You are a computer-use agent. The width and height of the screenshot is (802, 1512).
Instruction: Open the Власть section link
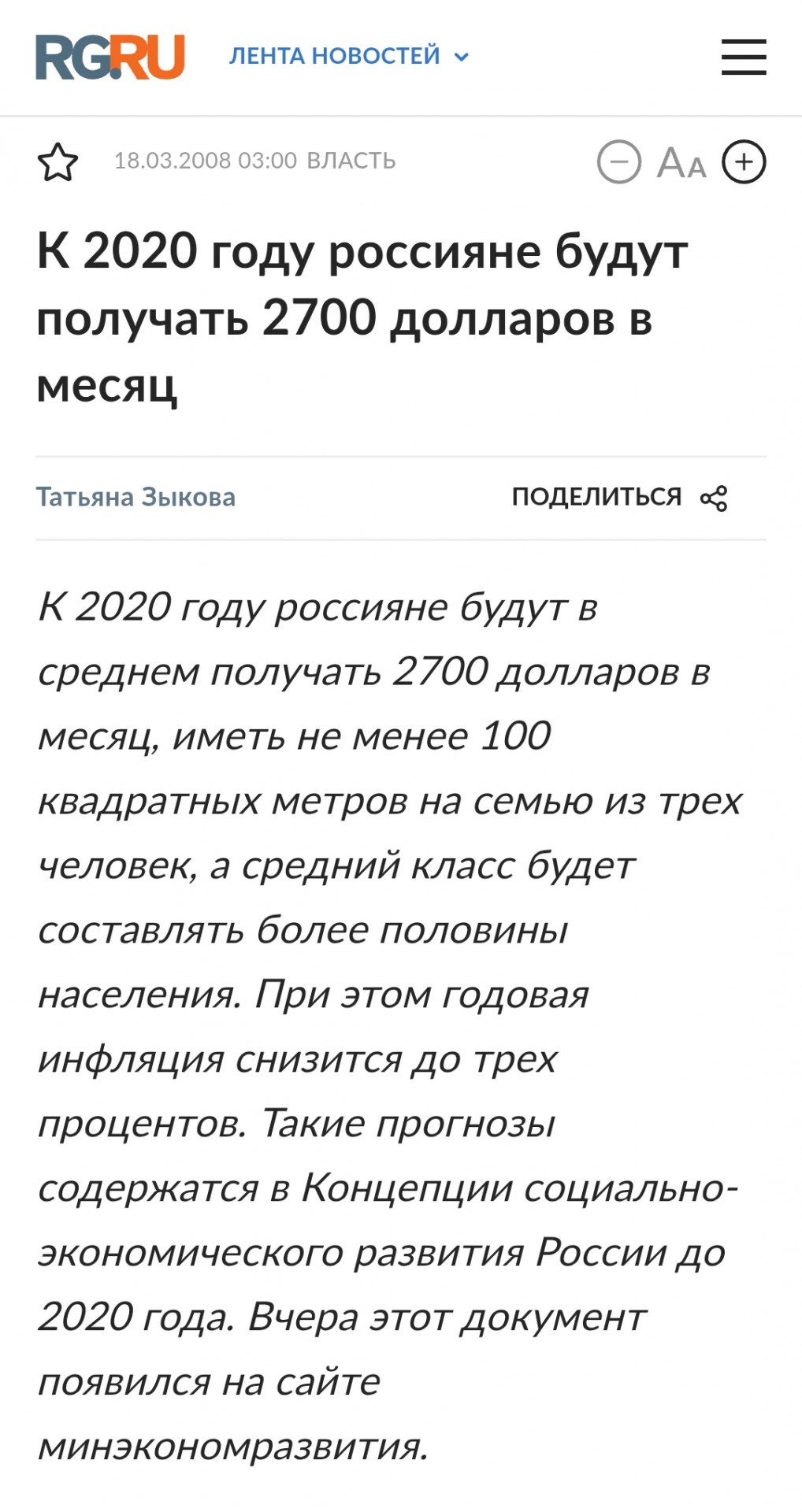click(351, 161)
